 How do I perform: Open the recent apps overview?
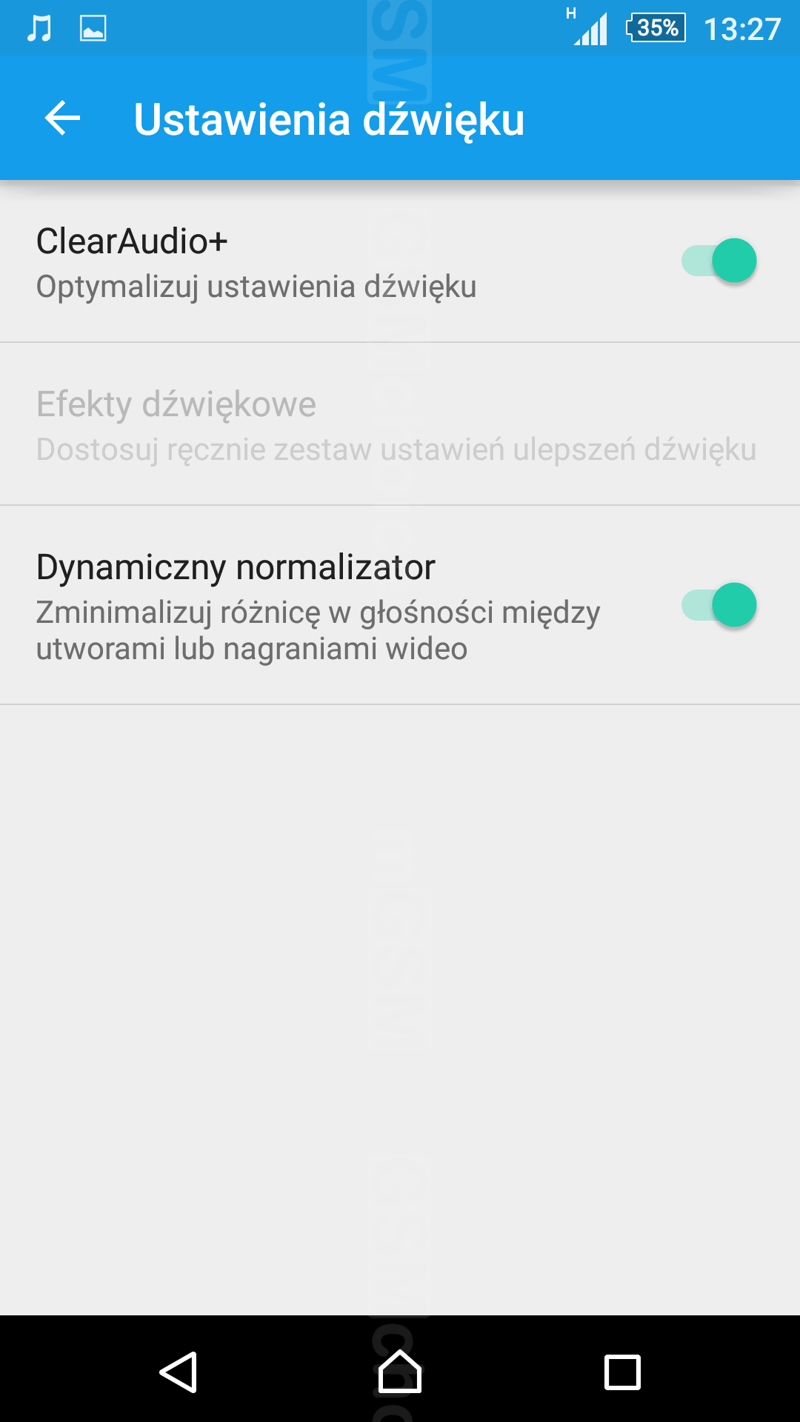pyautogui.click(x=622, y=1372)
